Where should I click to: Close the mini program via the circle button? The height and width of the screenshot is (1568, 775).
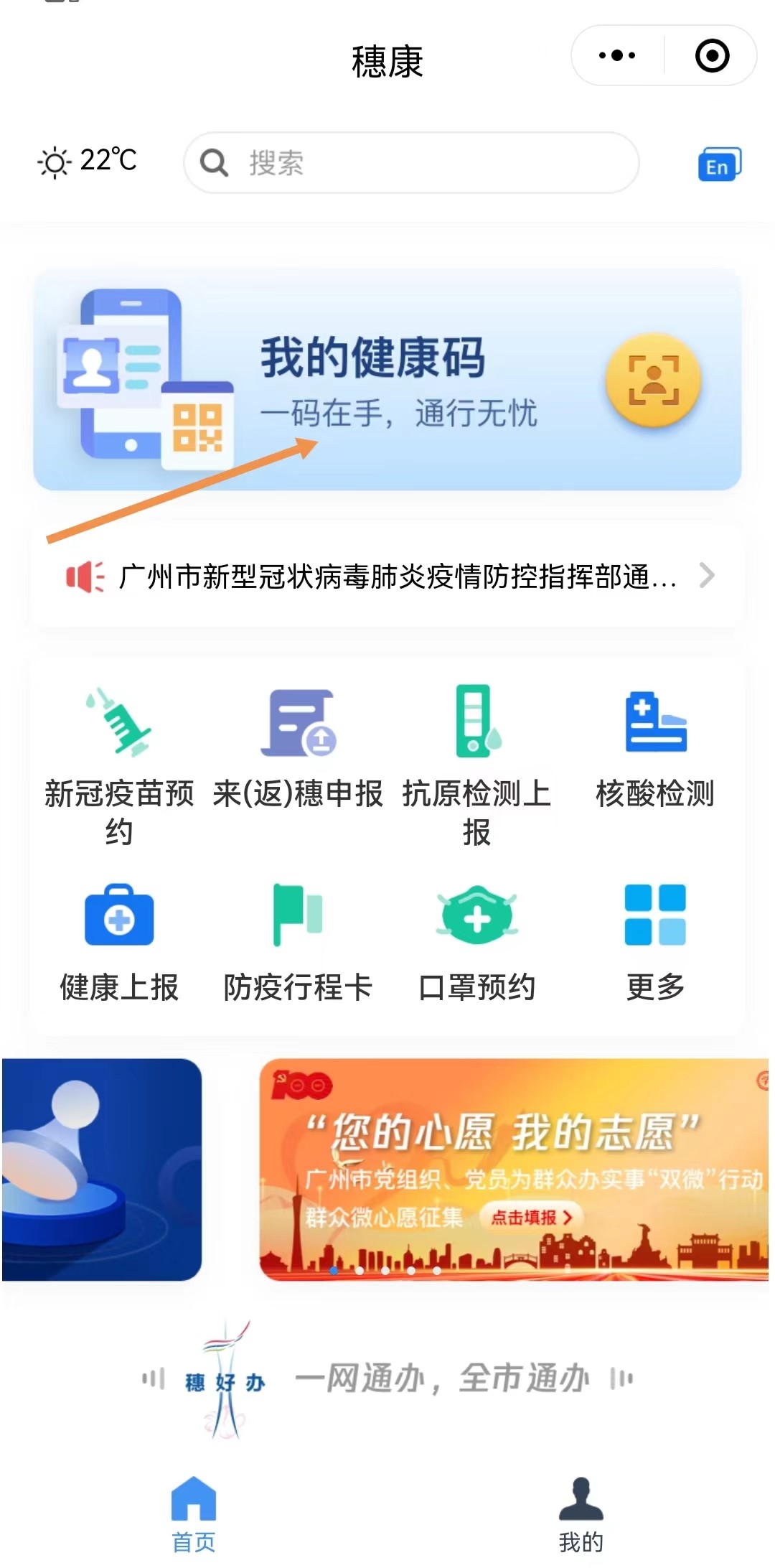pyautogui.click(x=712, y=56)
